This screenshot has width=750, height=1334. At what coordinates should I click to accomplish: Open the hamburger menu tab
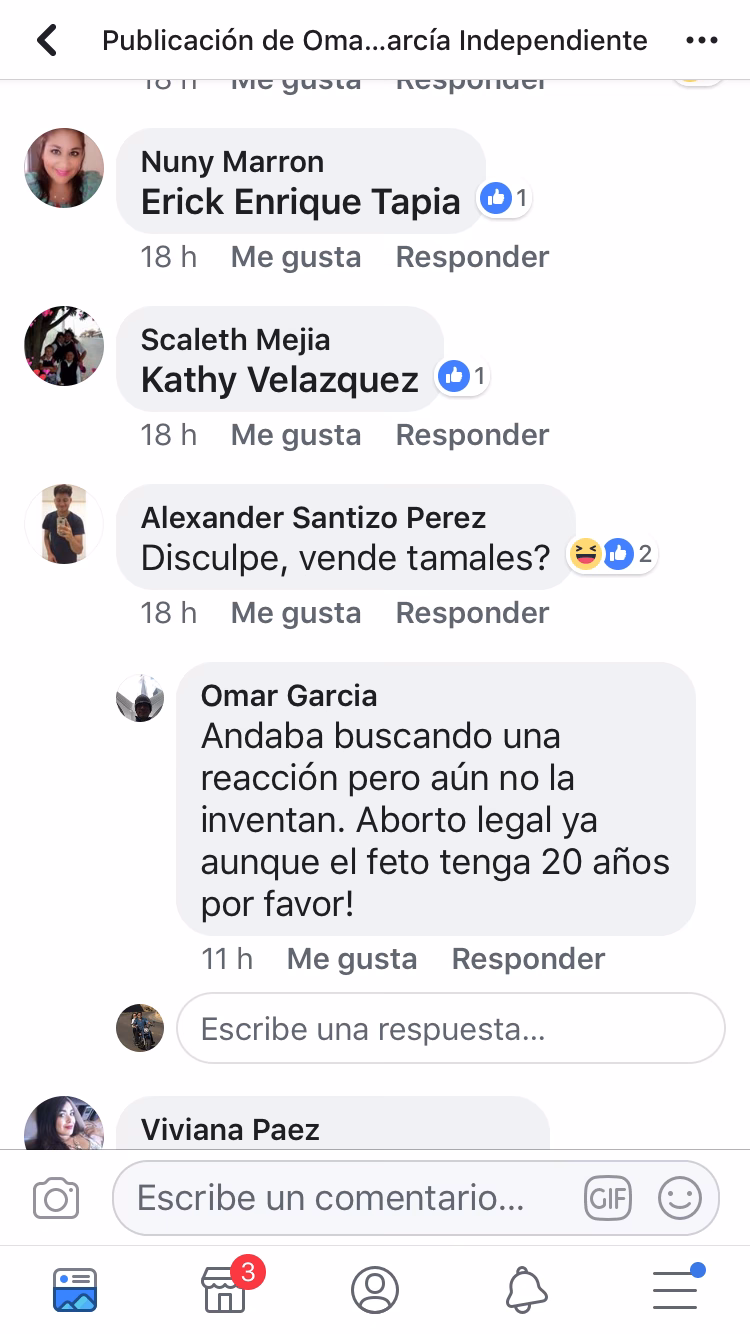click(x=676, y=1290)
